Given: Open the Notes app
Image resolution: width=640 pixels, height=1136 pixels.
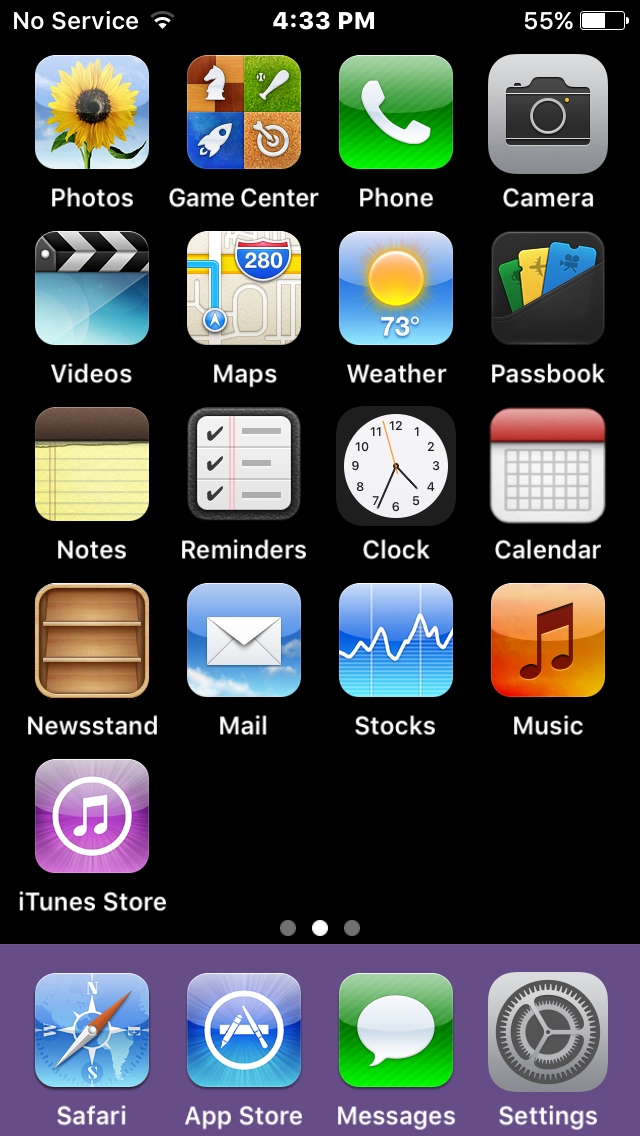Looking at the screenshot, I should (92, 464).
